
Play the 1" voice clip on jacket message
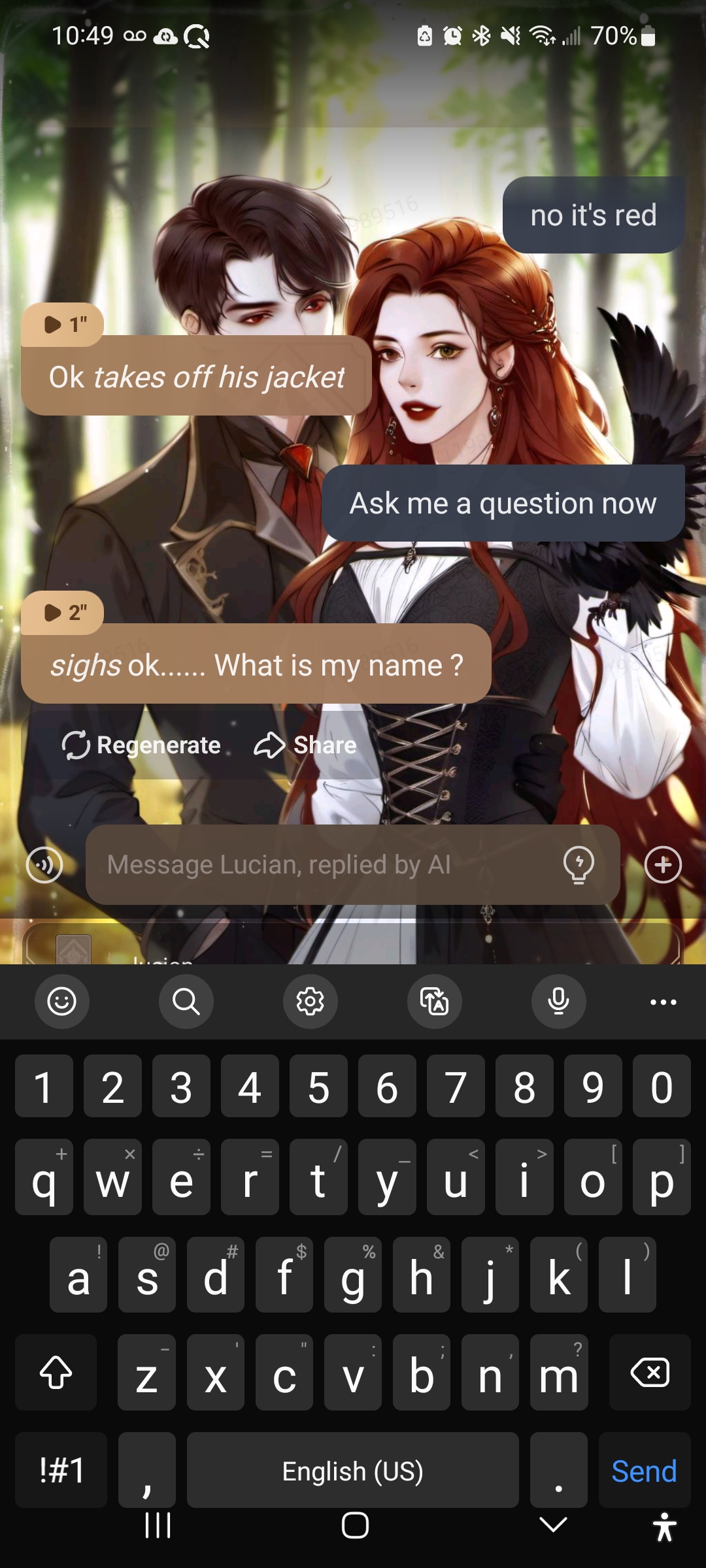tap(63, 324)
